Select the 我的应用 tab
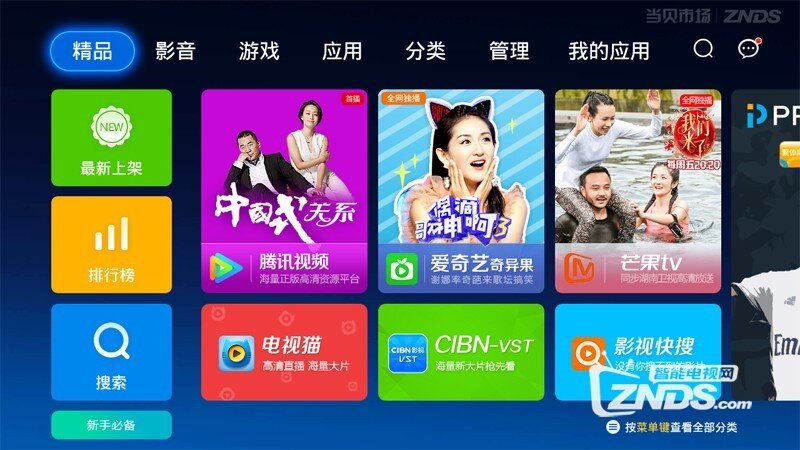The width and height of the screenshot is (800, 450). 608,51
